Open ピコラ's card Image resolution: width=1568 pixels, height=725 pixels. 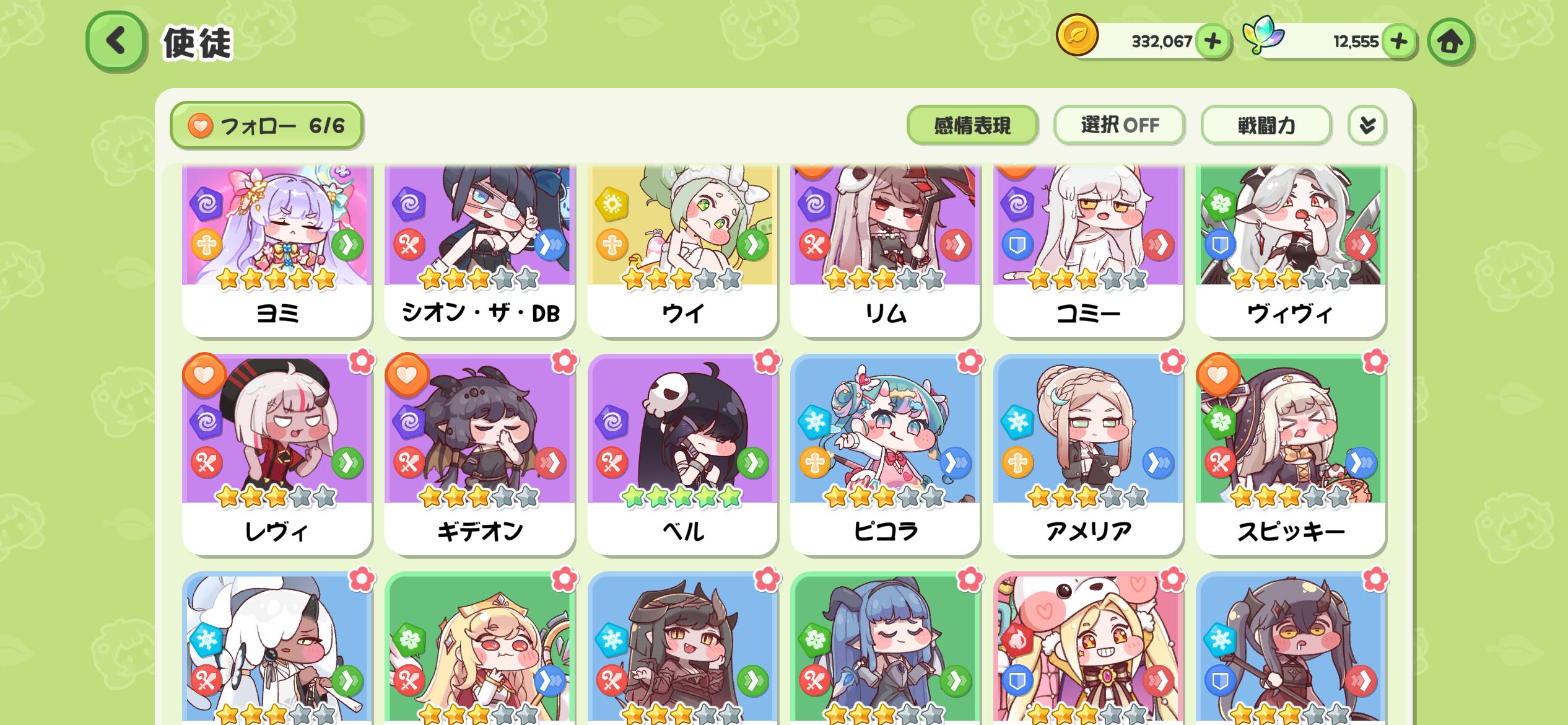point(886,455)
